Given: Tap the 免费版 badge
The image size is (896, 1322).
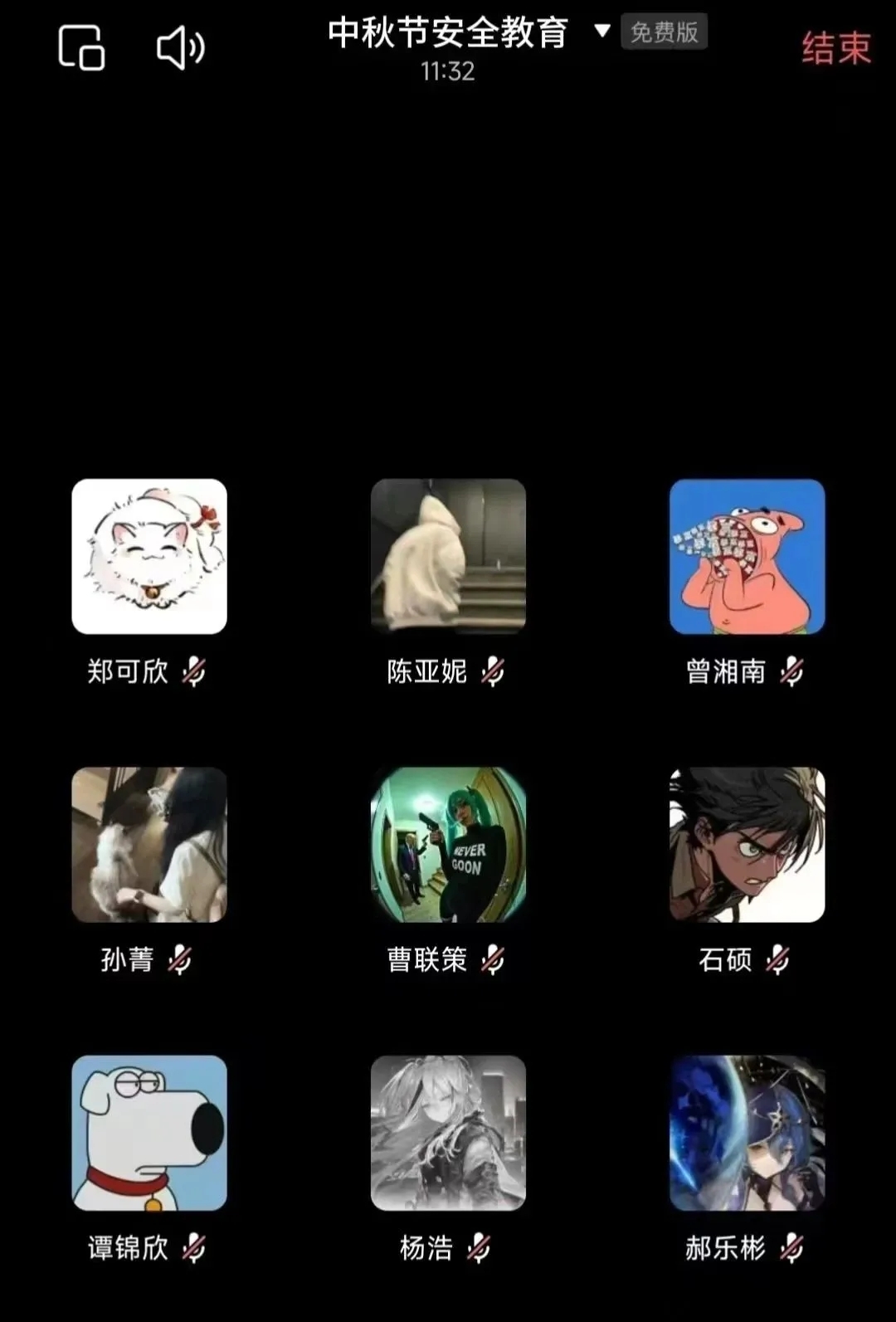Looking at the screenshot, I should [x=664, y=32].
